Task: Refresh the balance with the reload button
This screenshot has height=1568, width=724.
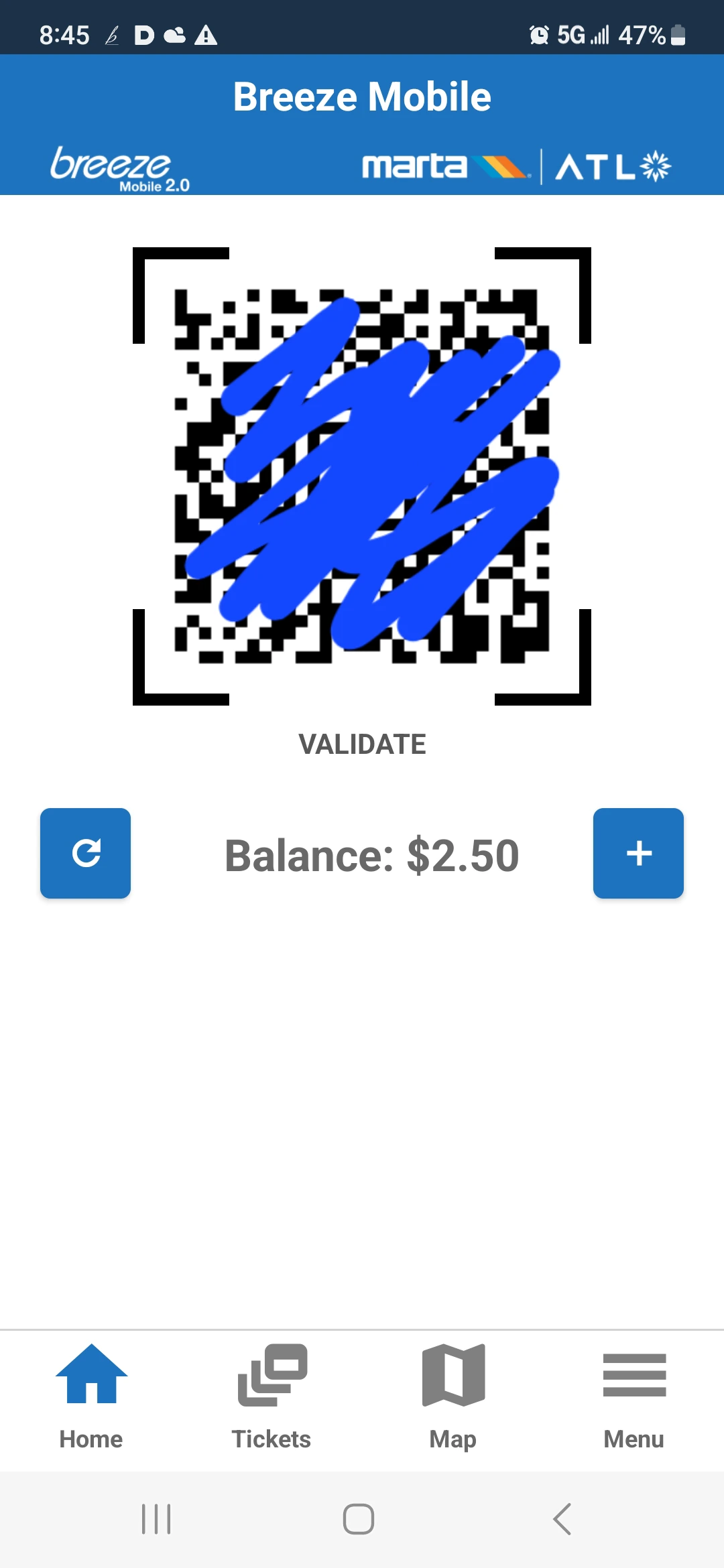Action: pyautogui.click(x=85, y=853)
